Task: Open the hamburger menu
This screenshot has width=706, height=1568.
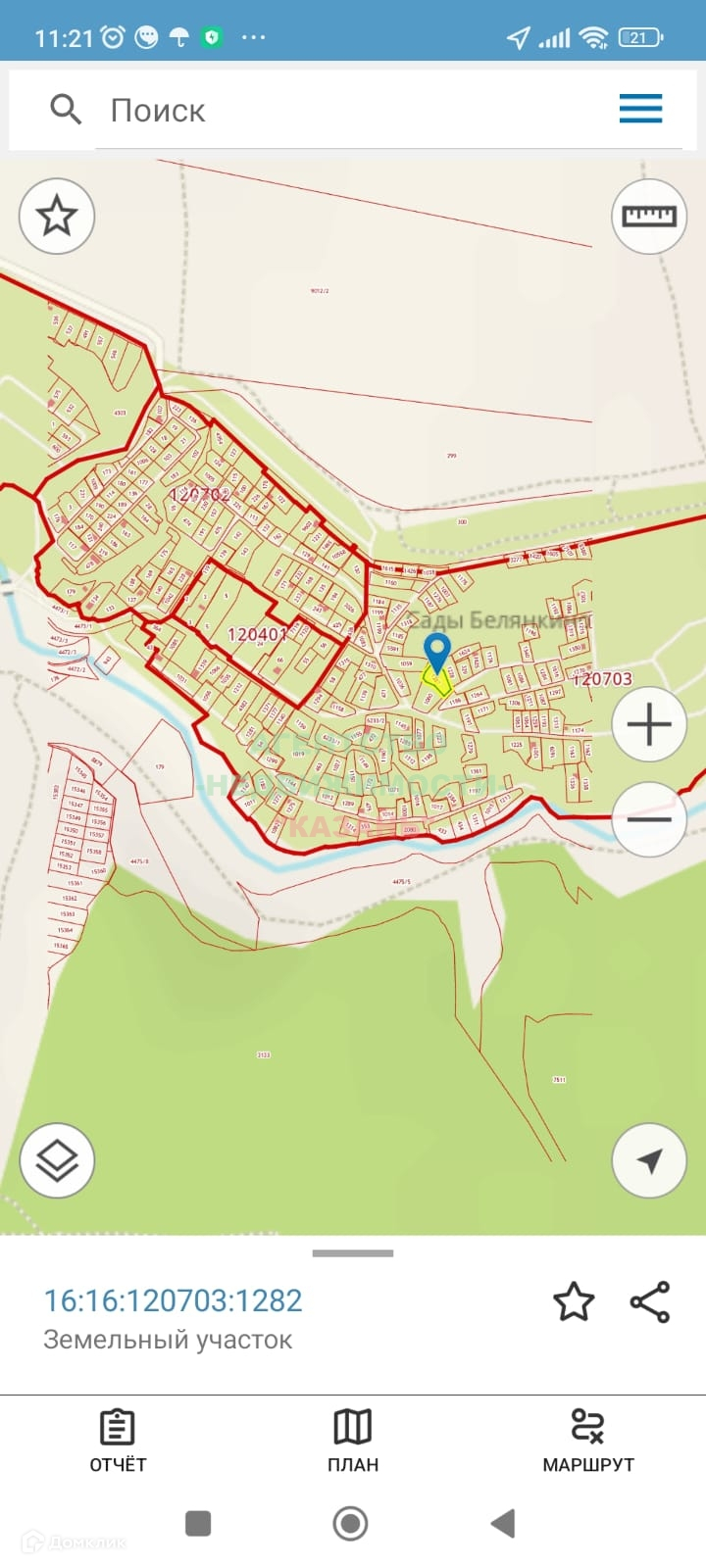Action: pyautogui.click(x=640, y=109)
